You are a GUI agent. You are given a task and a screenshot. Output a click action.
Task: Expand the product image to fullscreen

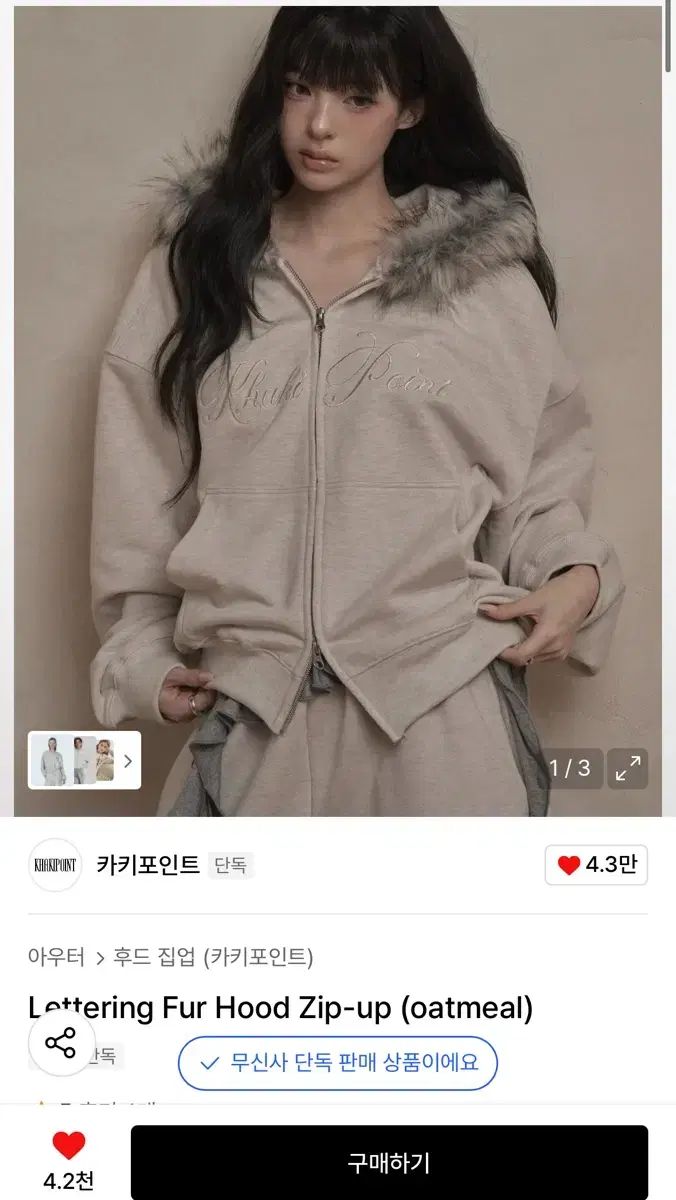tap(628, 768)
